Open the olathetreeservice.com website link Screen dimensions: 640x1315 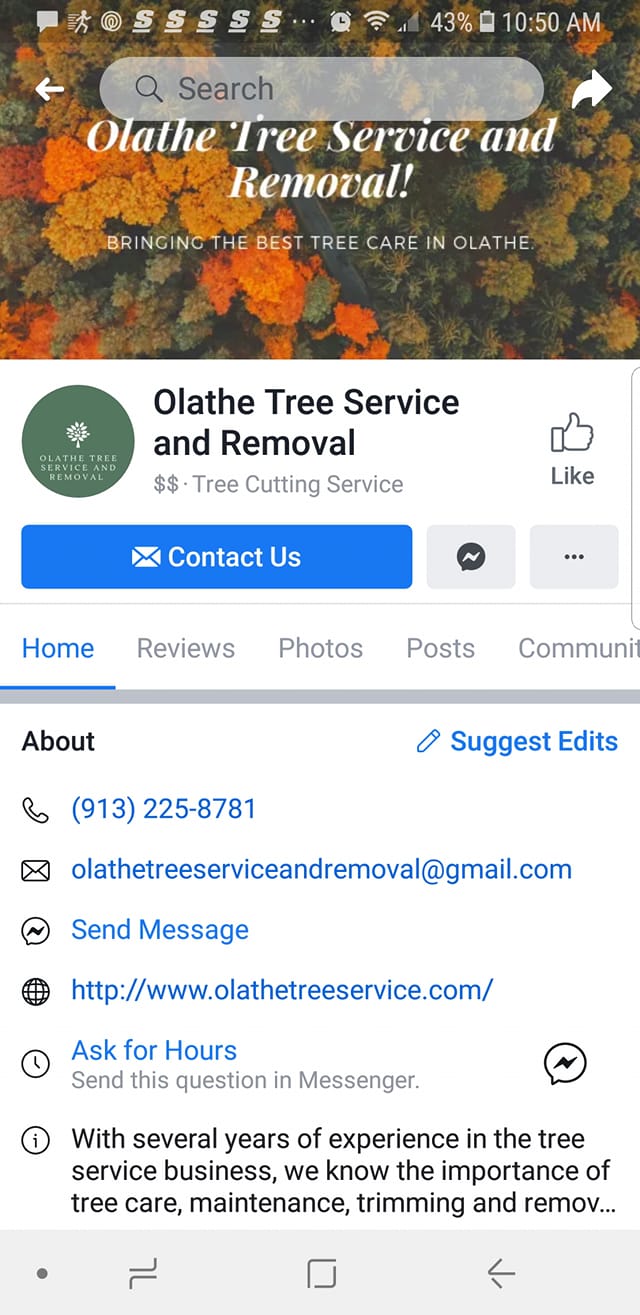point(282,990)
